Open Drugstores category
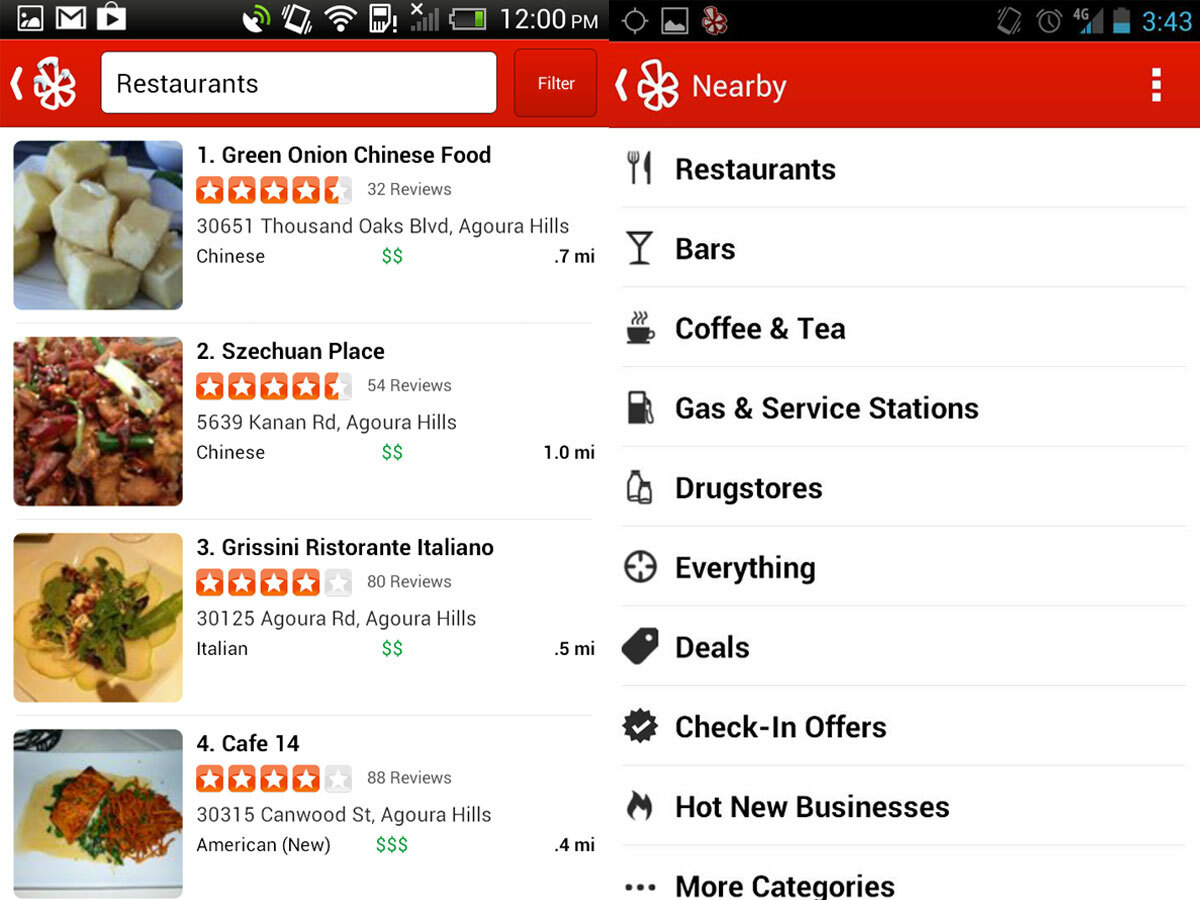 [748, 488]
